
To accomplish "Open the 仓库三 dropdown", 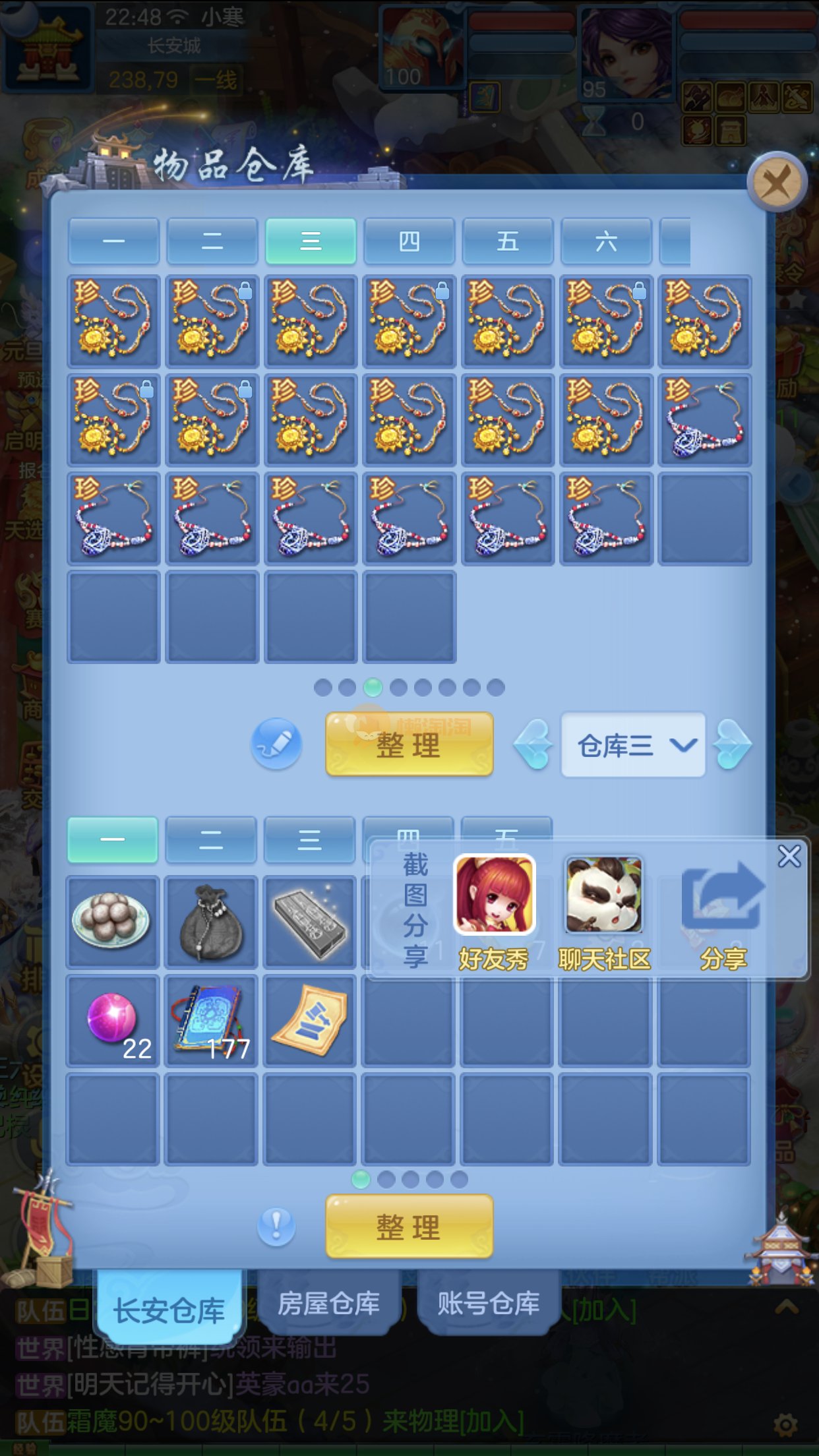I will click(x=633, y=745).
